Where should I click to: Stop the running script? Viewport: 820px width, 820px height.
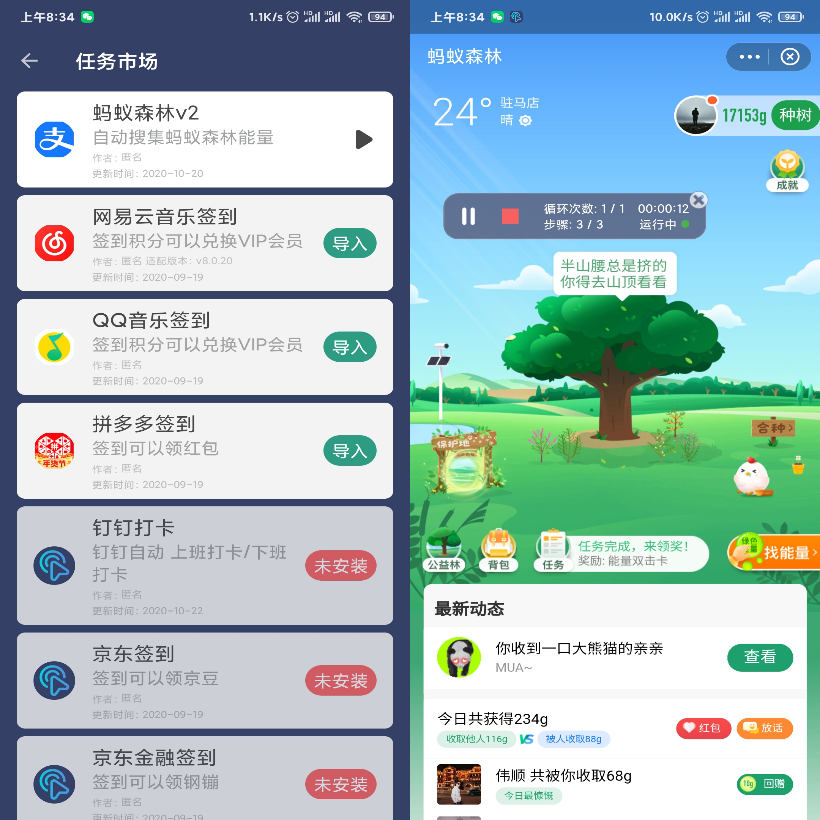point(510,216)
